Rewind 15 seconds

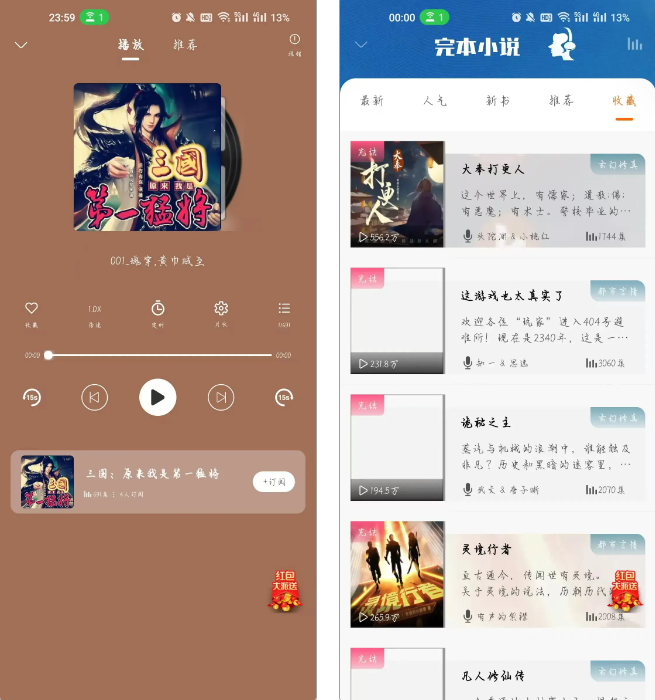[32, 398]
